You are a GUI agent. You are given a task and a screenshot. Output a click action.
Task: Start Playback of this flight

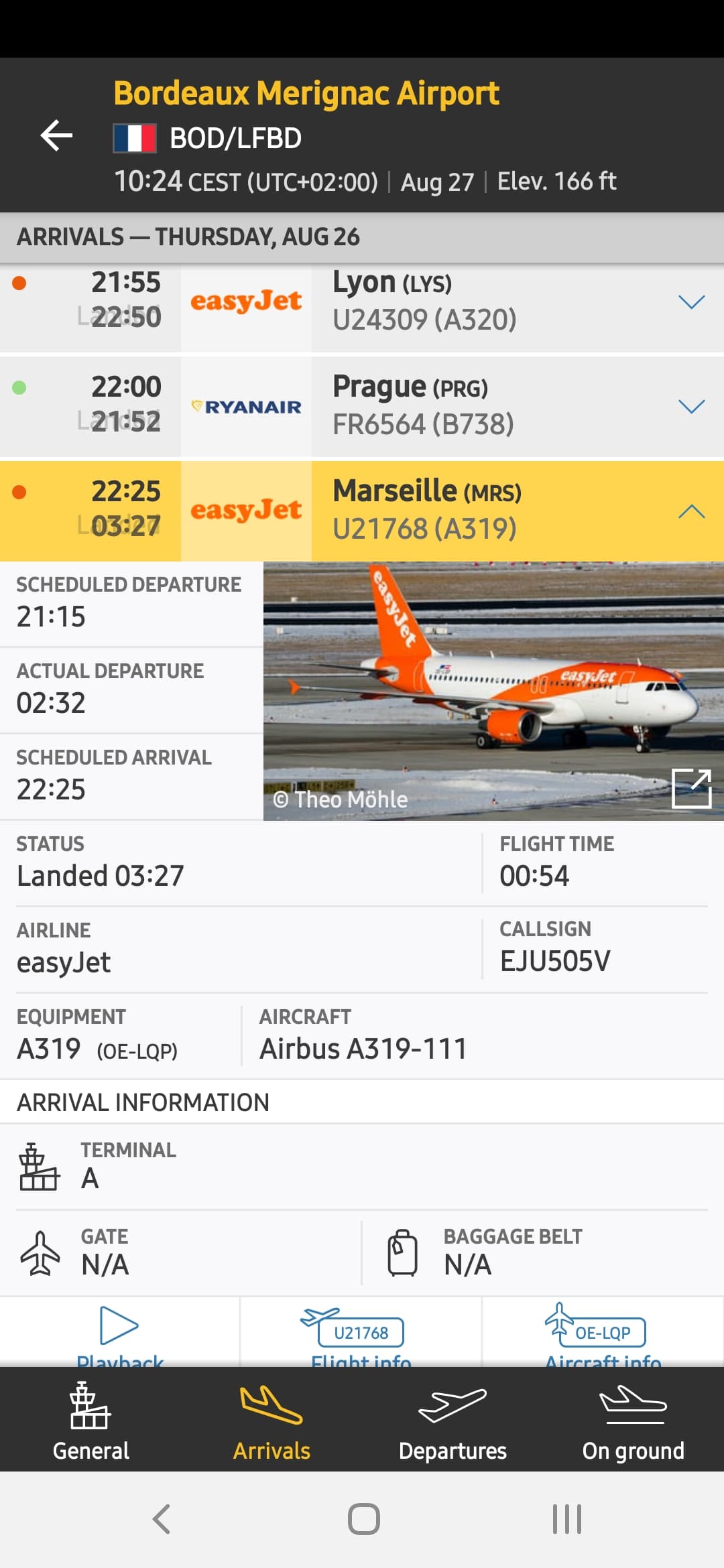click(120, 1333)
